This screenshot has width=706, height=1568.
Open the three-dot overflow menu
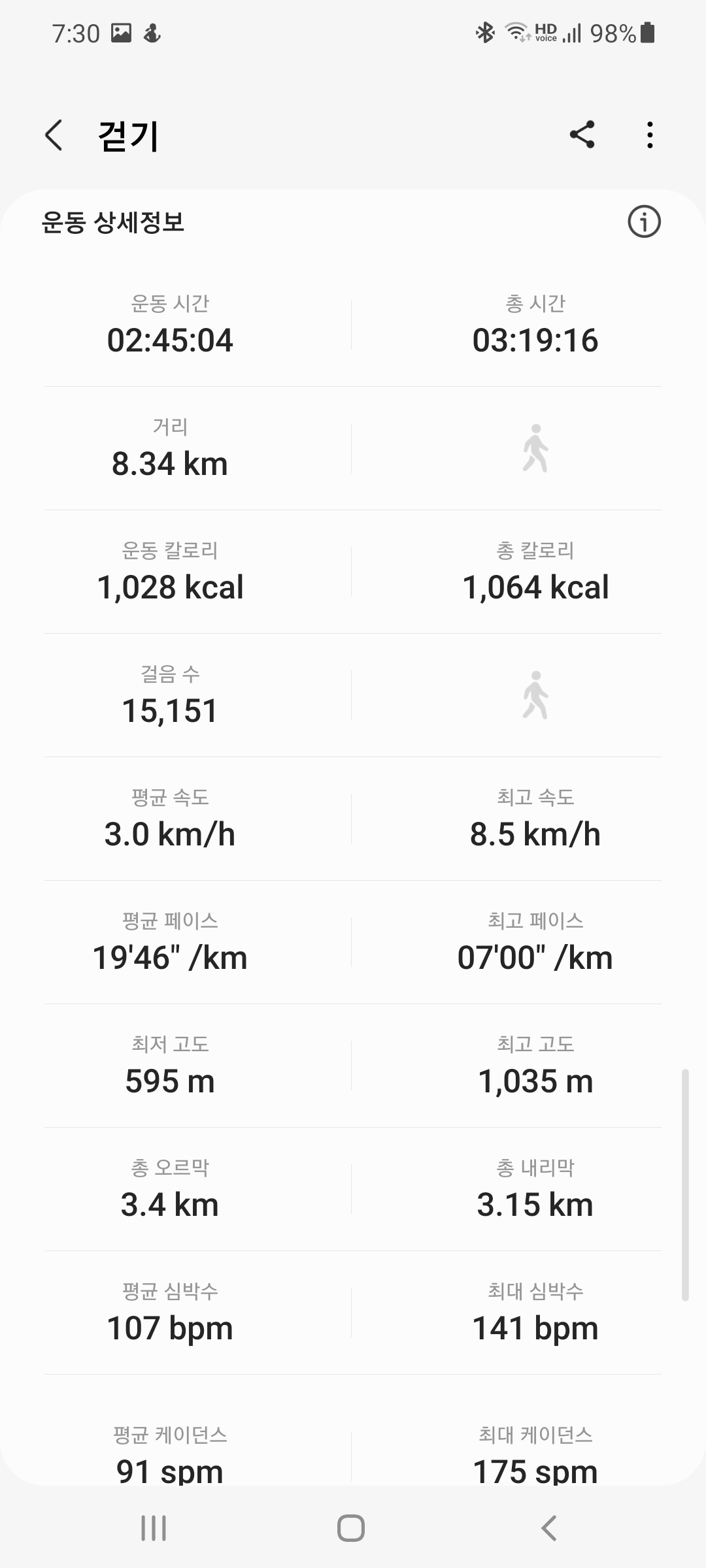649,135
